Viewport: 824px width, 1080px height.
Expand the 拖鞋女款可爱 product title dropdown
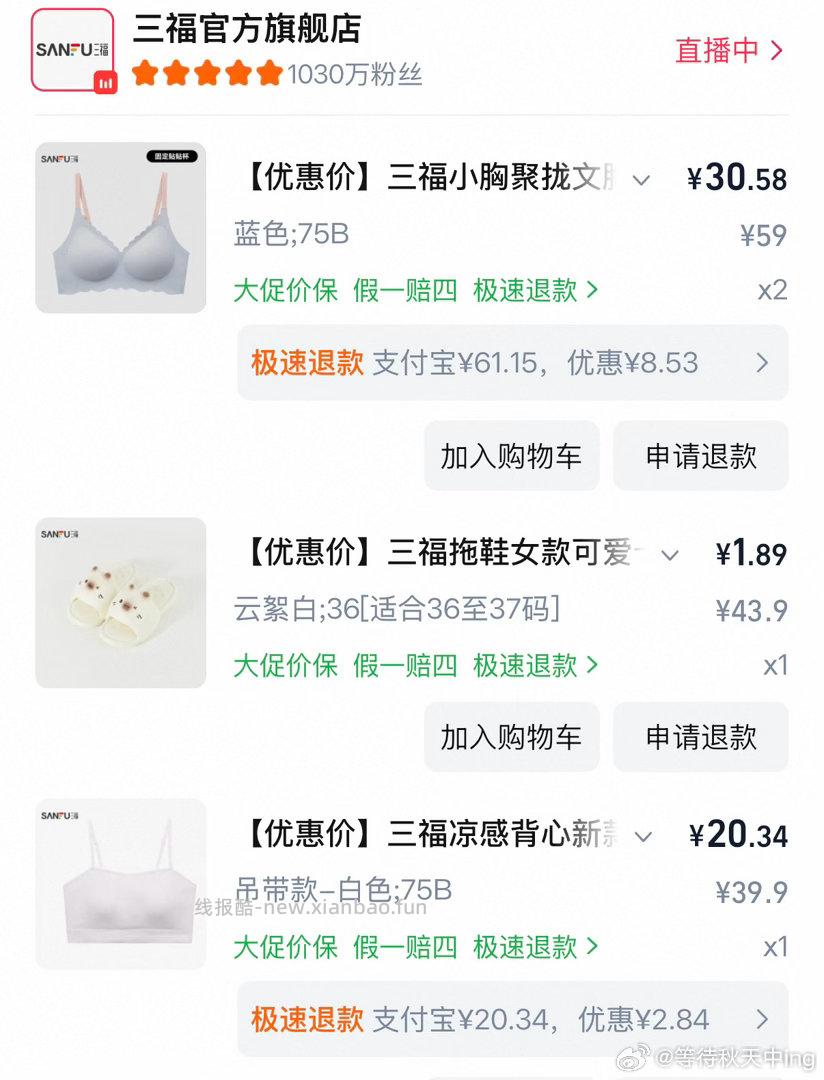668,555
